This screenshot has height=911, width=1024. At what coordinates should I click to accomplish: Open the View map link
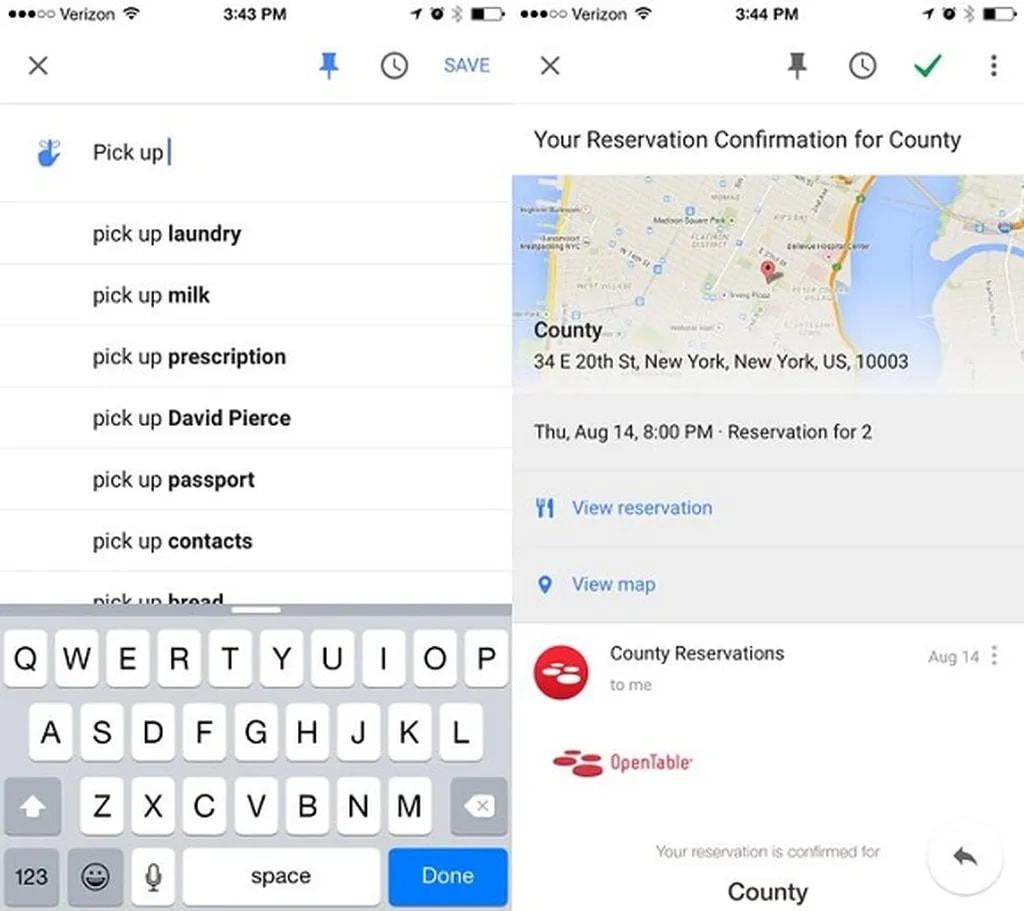(613, 584)
